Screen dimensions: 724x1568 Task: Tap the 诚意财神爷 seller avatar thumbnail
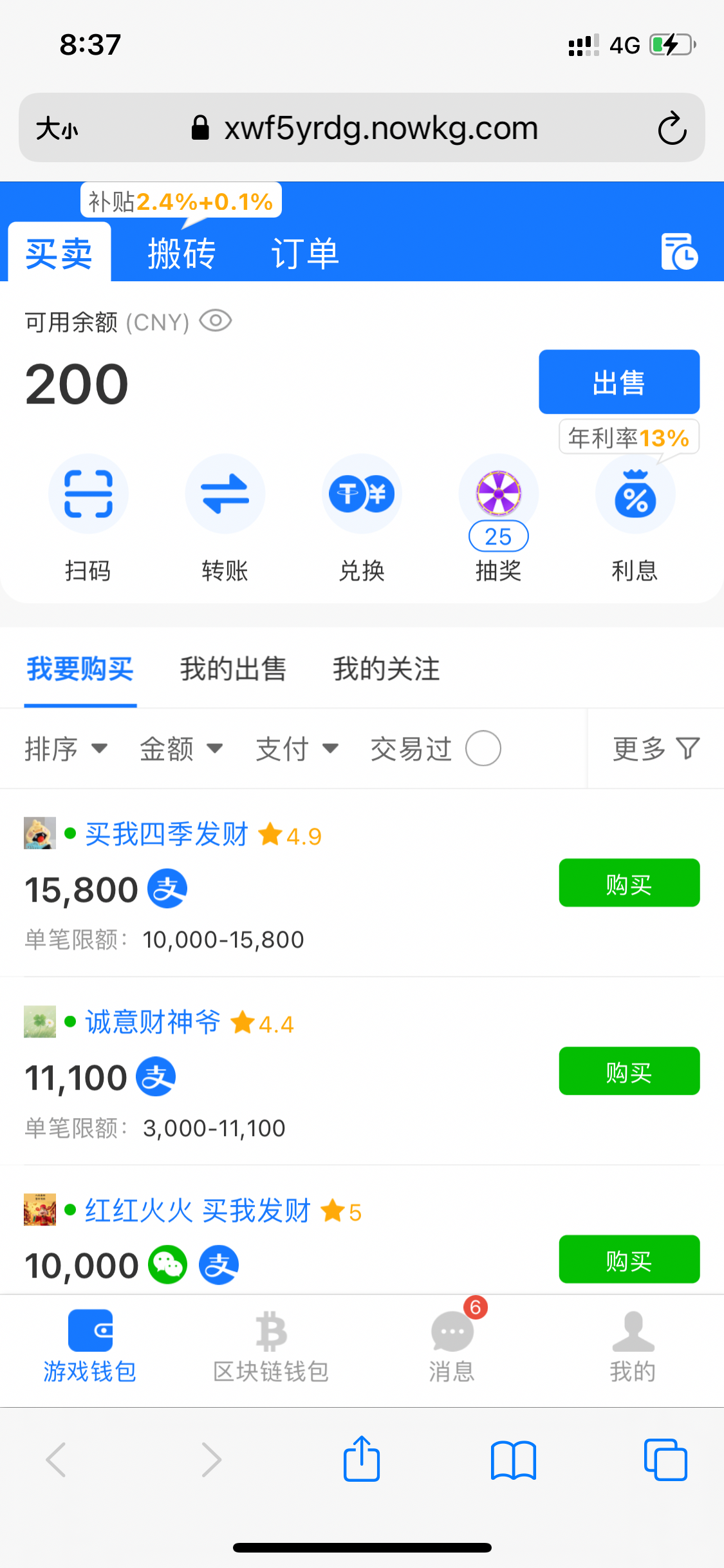click(x=39, y=1022)
